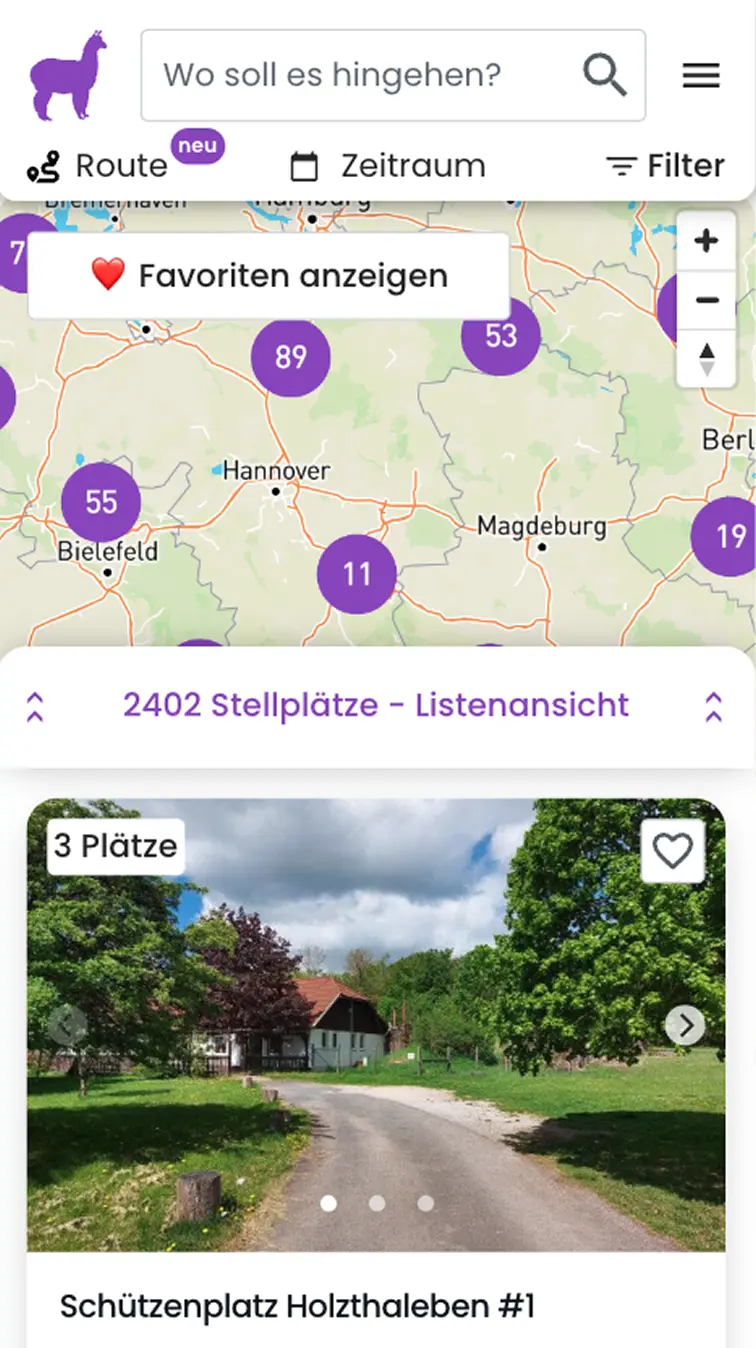Show favorites with Favoriten anzeigen

click(x=269, y=276)
